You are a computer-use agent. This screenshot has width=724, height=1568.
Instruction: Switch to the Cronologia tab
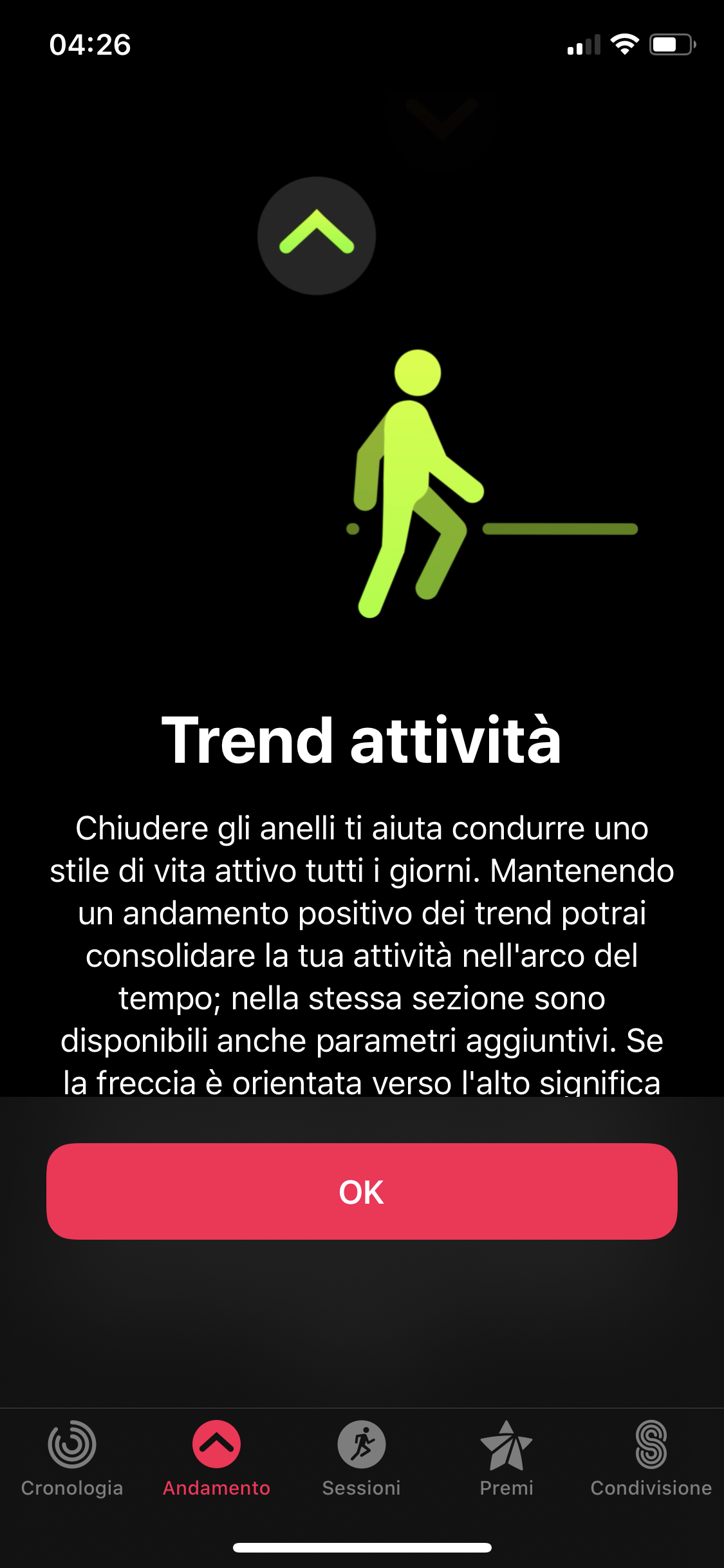(72, 1459)
